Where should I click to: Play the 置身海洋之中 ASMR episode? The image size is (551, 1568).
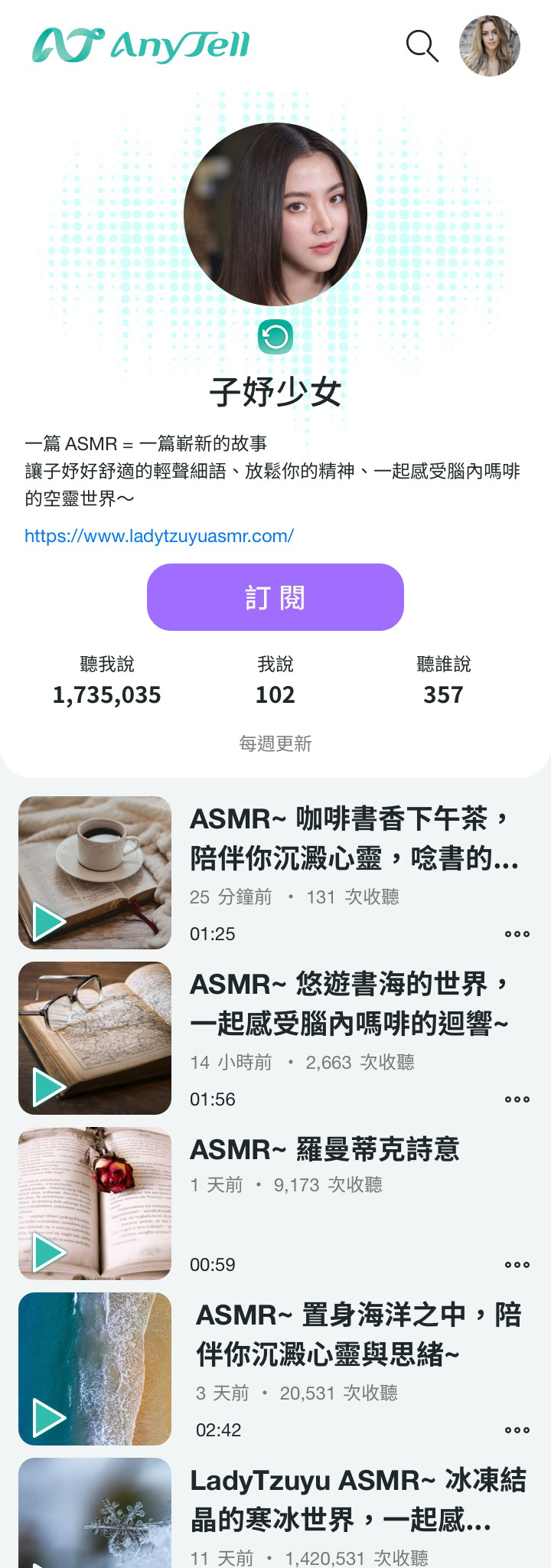click(x=49, y=1417)
